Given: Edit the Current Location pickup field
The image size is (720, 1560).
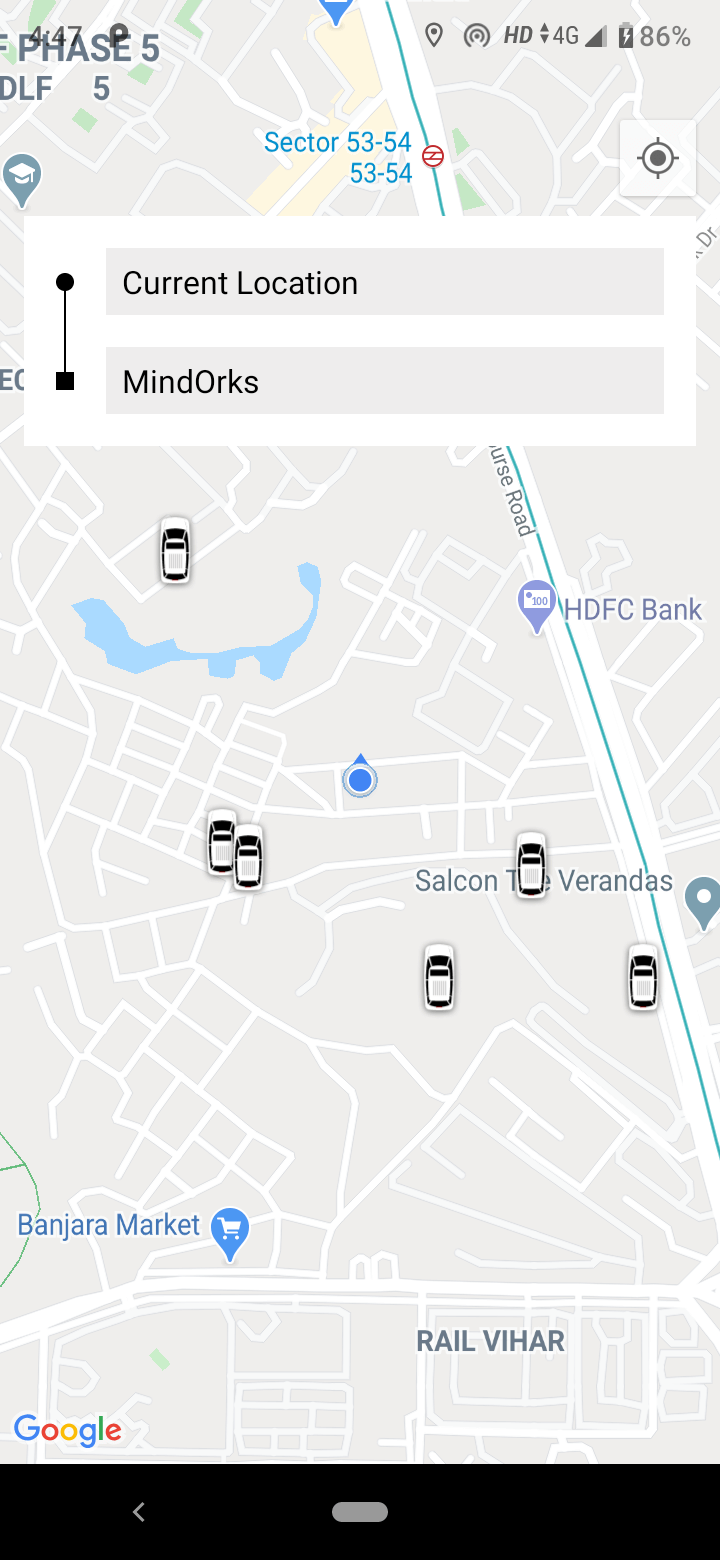Looking at the screenshot, I should [384, 282].
